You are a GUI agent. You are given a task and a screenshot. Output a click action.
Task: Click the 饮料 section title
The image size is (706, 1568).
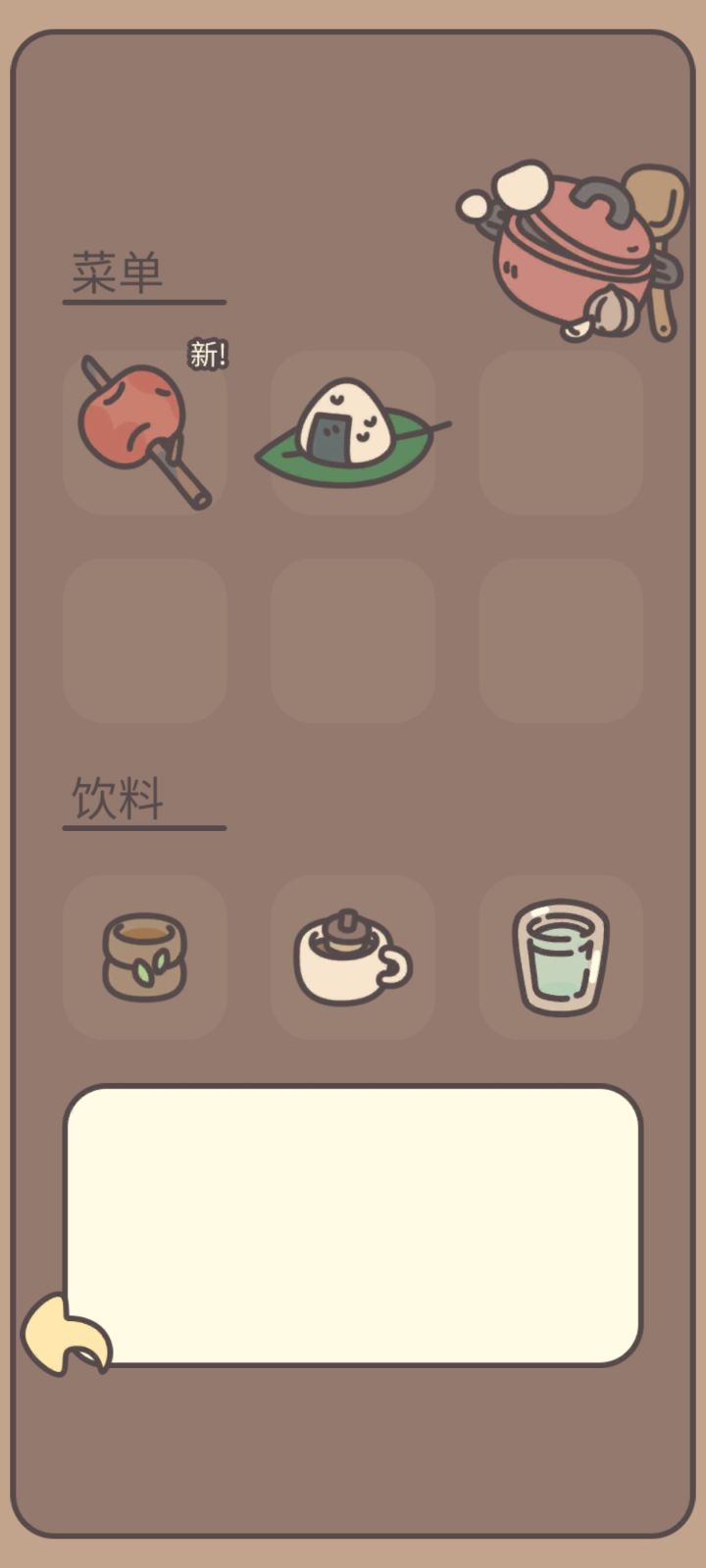point(115,796)
